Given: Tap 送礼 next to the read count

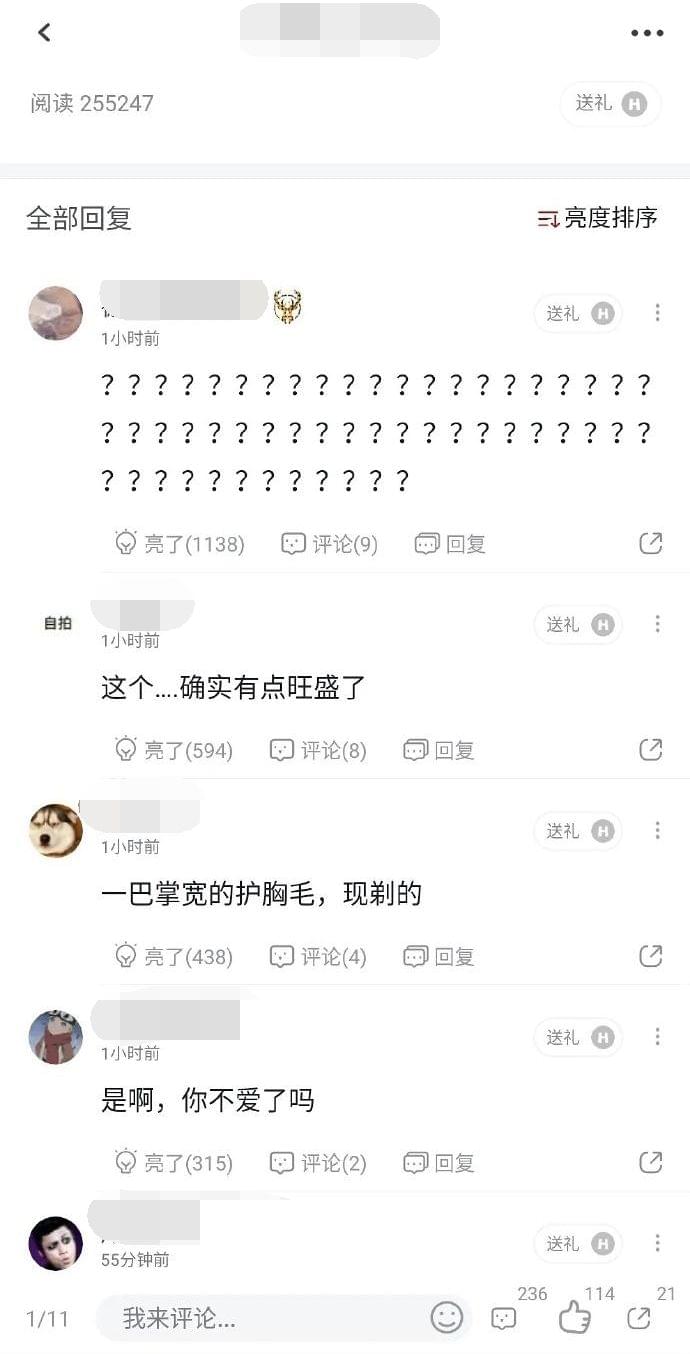Looking at the screenshot, I should (610, 103).
